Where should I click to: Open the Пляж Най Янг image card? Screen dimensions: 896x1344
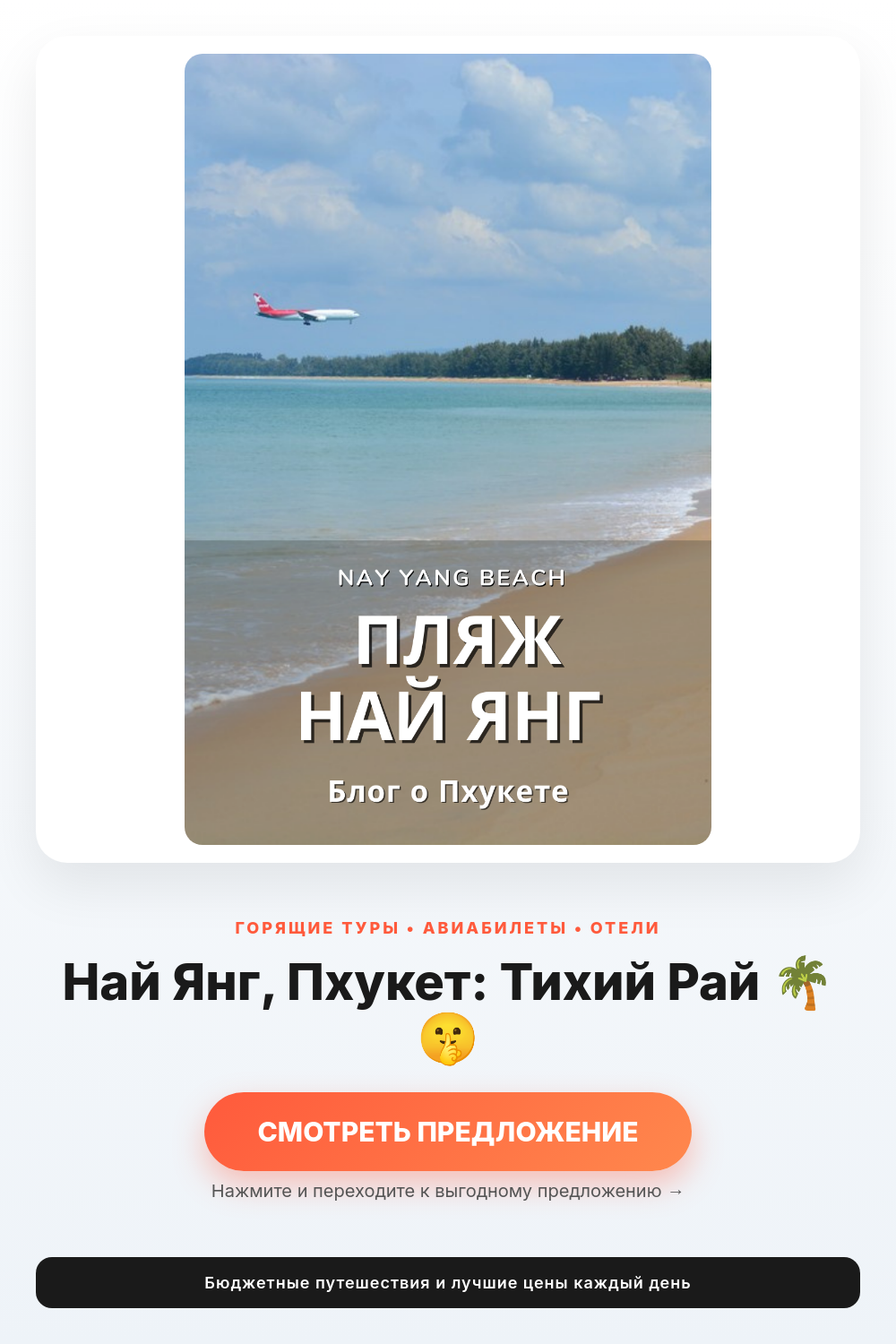pos(448,449)
